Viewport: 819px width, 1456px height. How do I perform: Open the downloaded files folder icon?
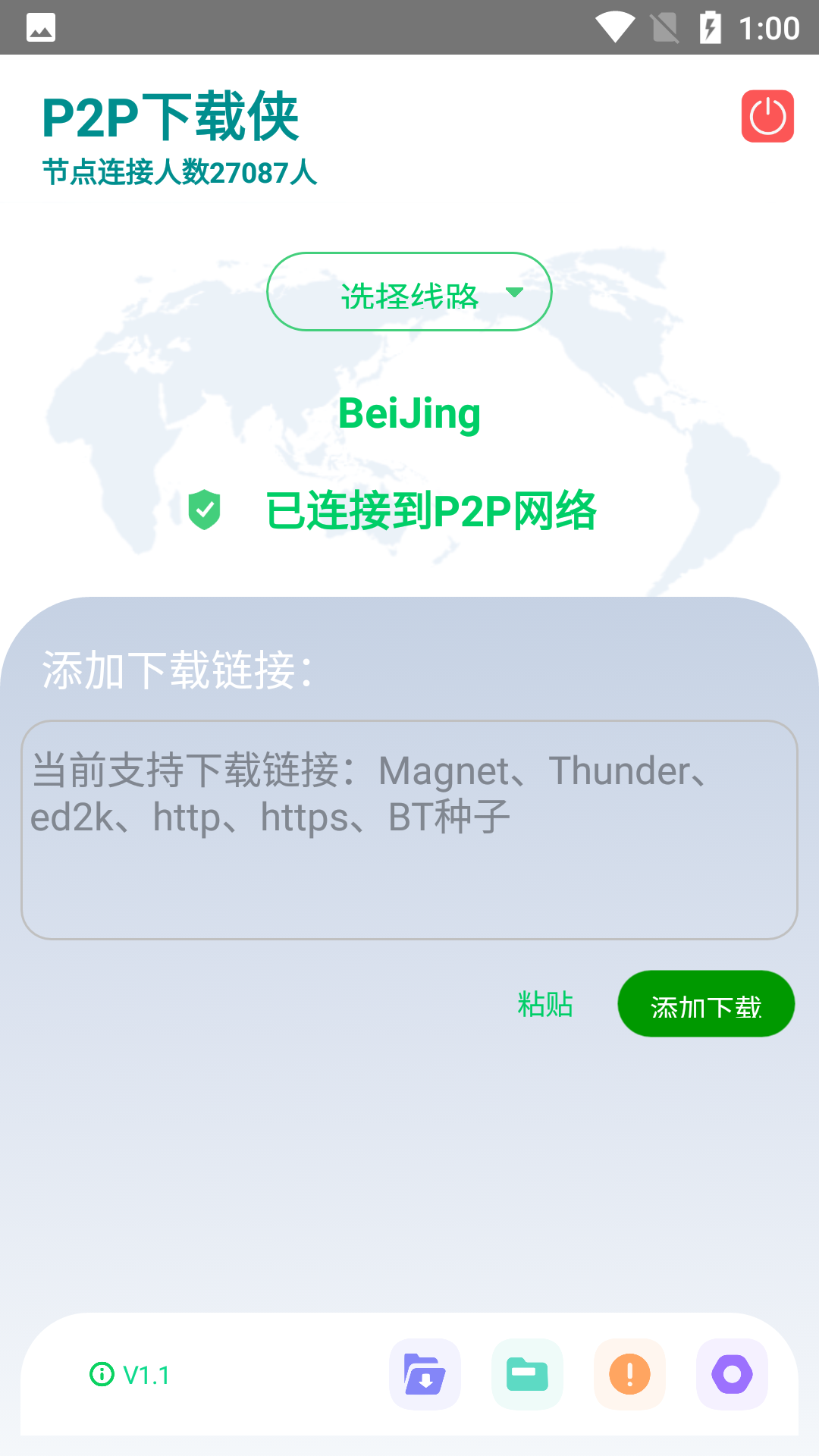[425, 1374]
